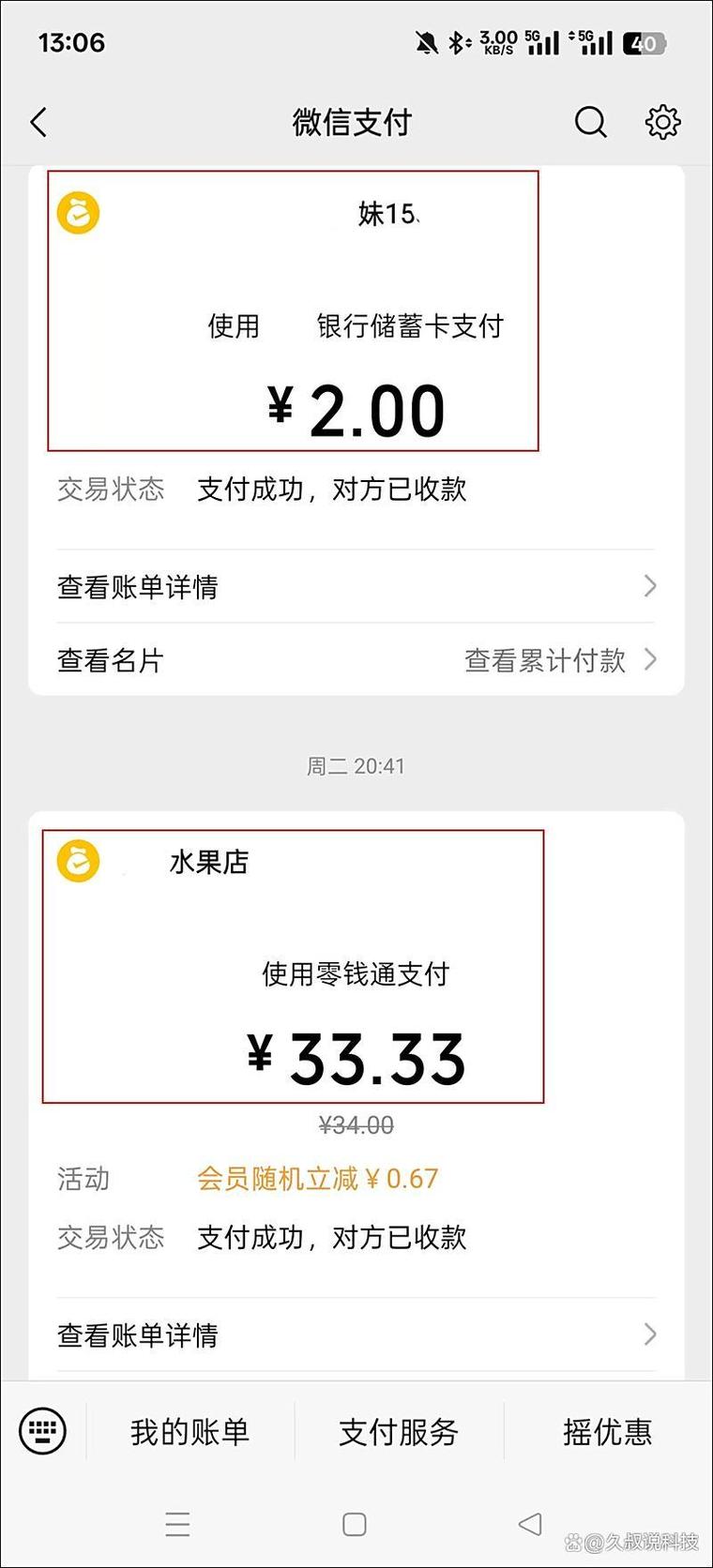The height and width of the screenshot is (1568, 713).
Task: Tap the timestamp 周二 20:41
Action: (x=356, y=765)
